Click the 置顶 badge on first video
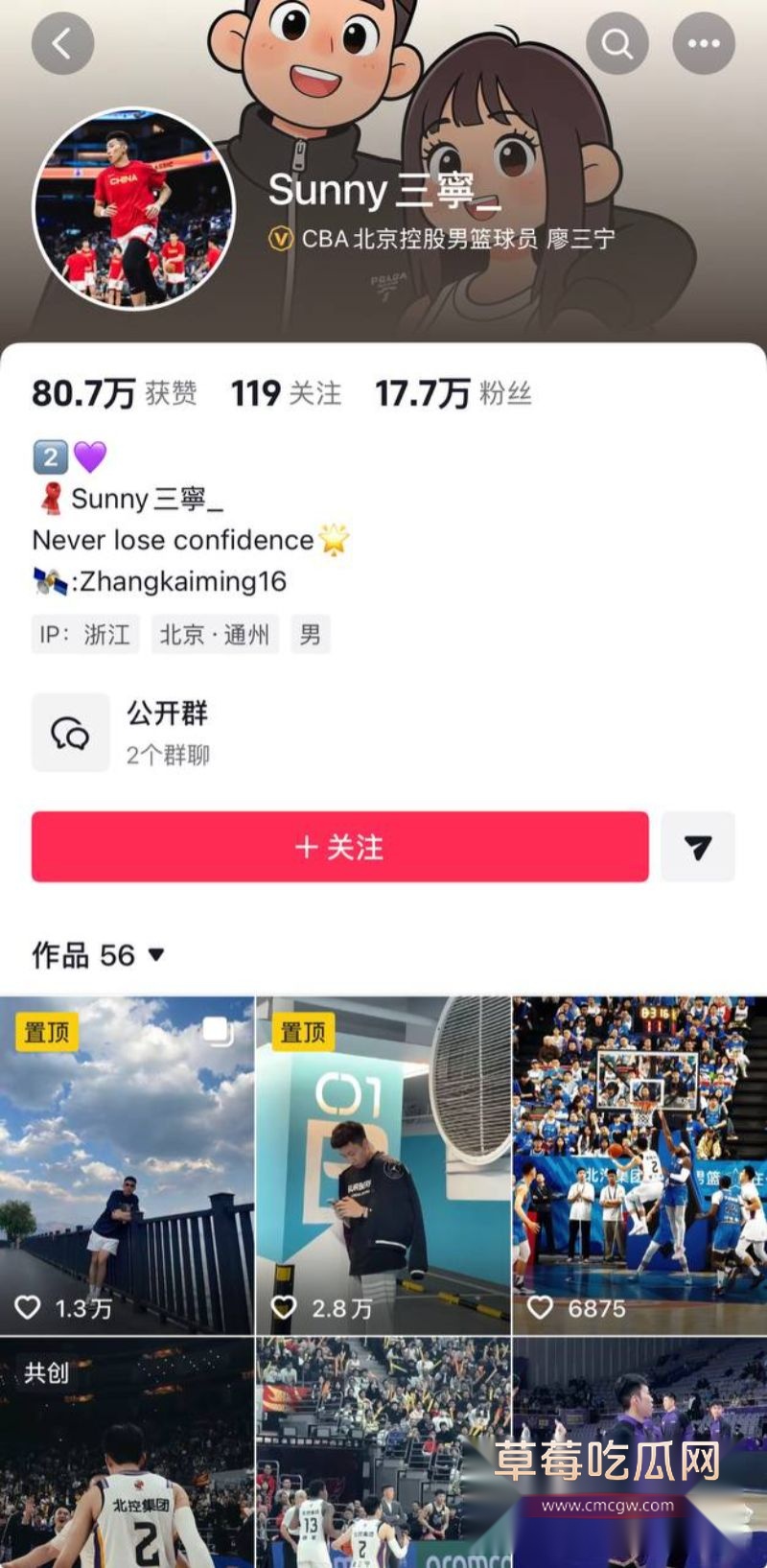The height and width of the screenshot is (1568, 767). [x=48, y=1034]
